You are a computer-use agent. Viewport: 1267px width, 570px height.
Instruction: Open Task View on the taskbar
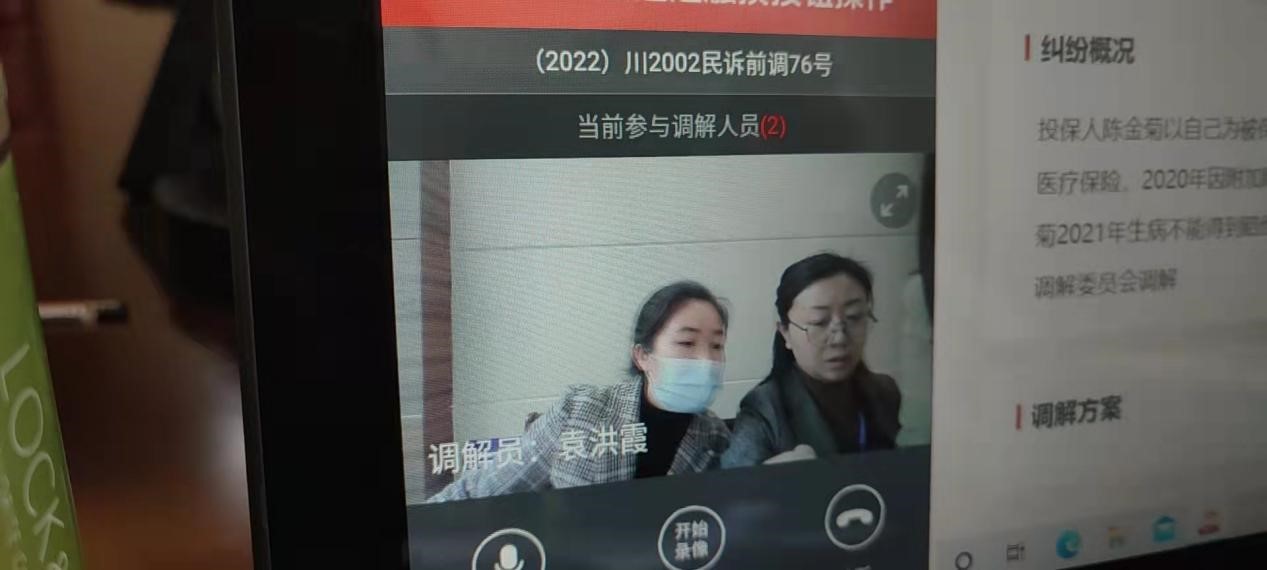click(x=1016, y=552)
